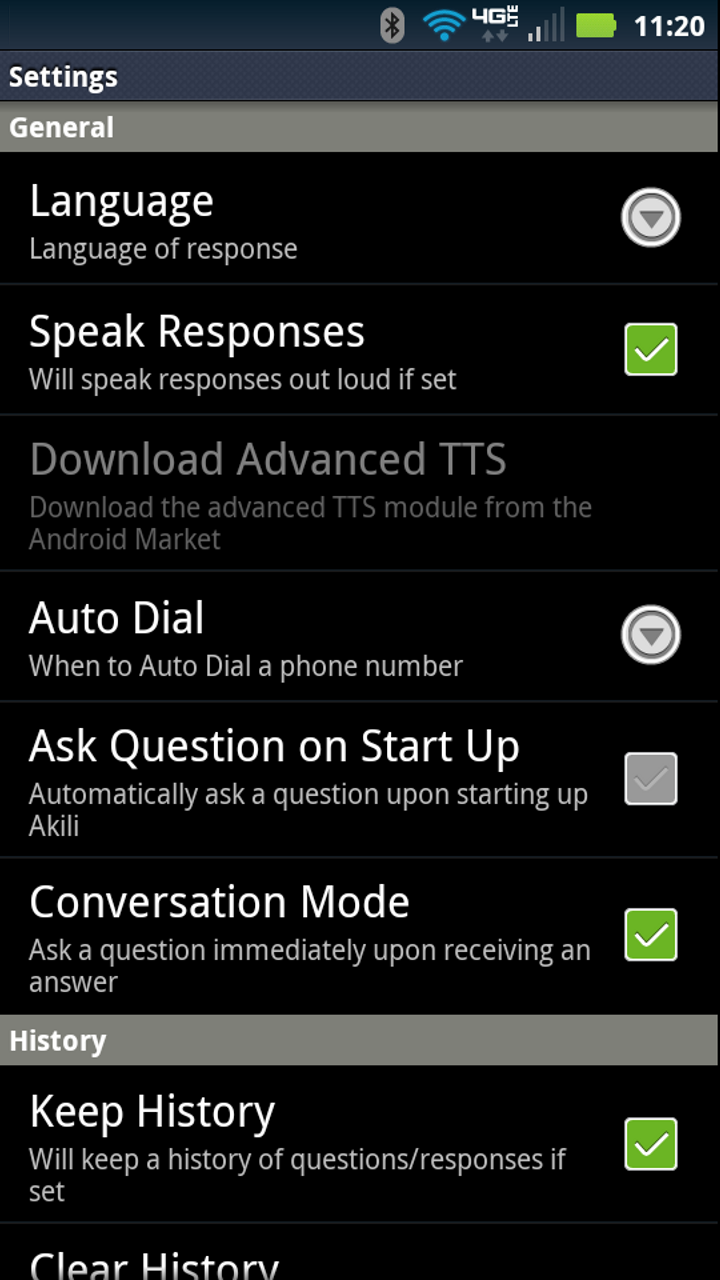The height and width of the screenshot is (1280, 720).
Task: Open the Auto Dial dropdown arrow icon
Action: [650, 634]
